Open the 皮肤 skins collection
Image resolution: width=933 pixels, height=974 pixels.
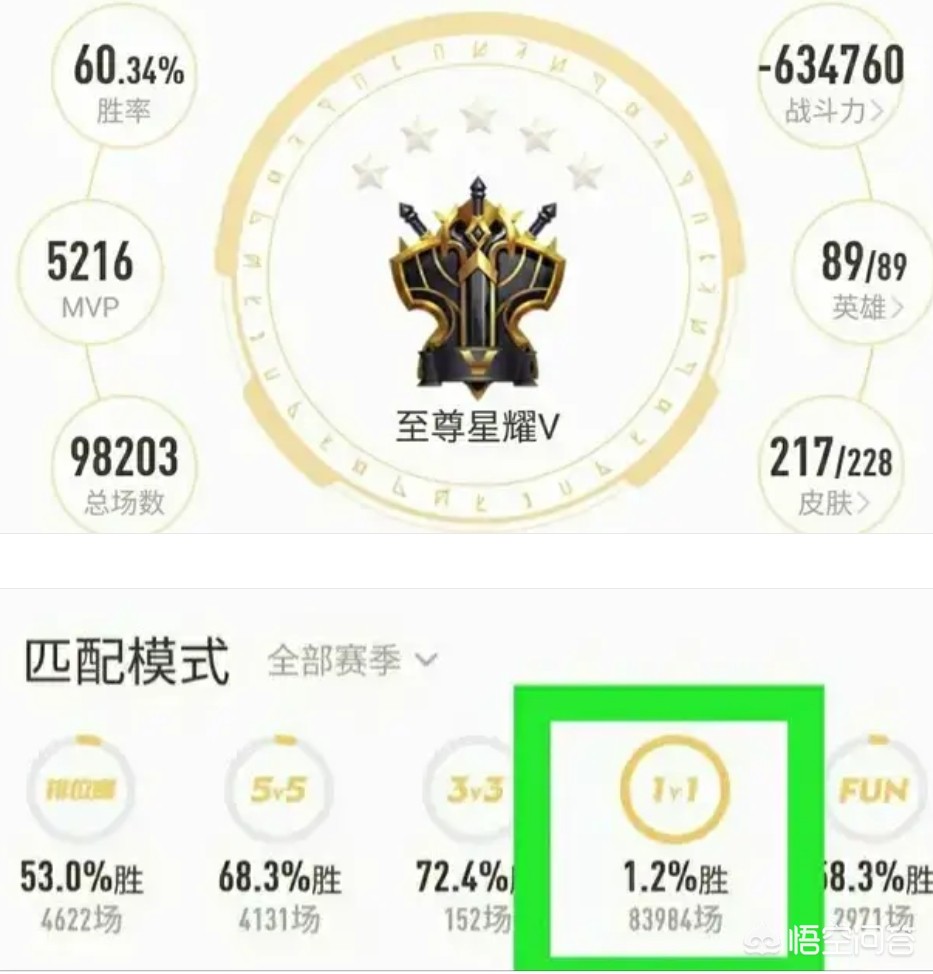coord(838,501)
